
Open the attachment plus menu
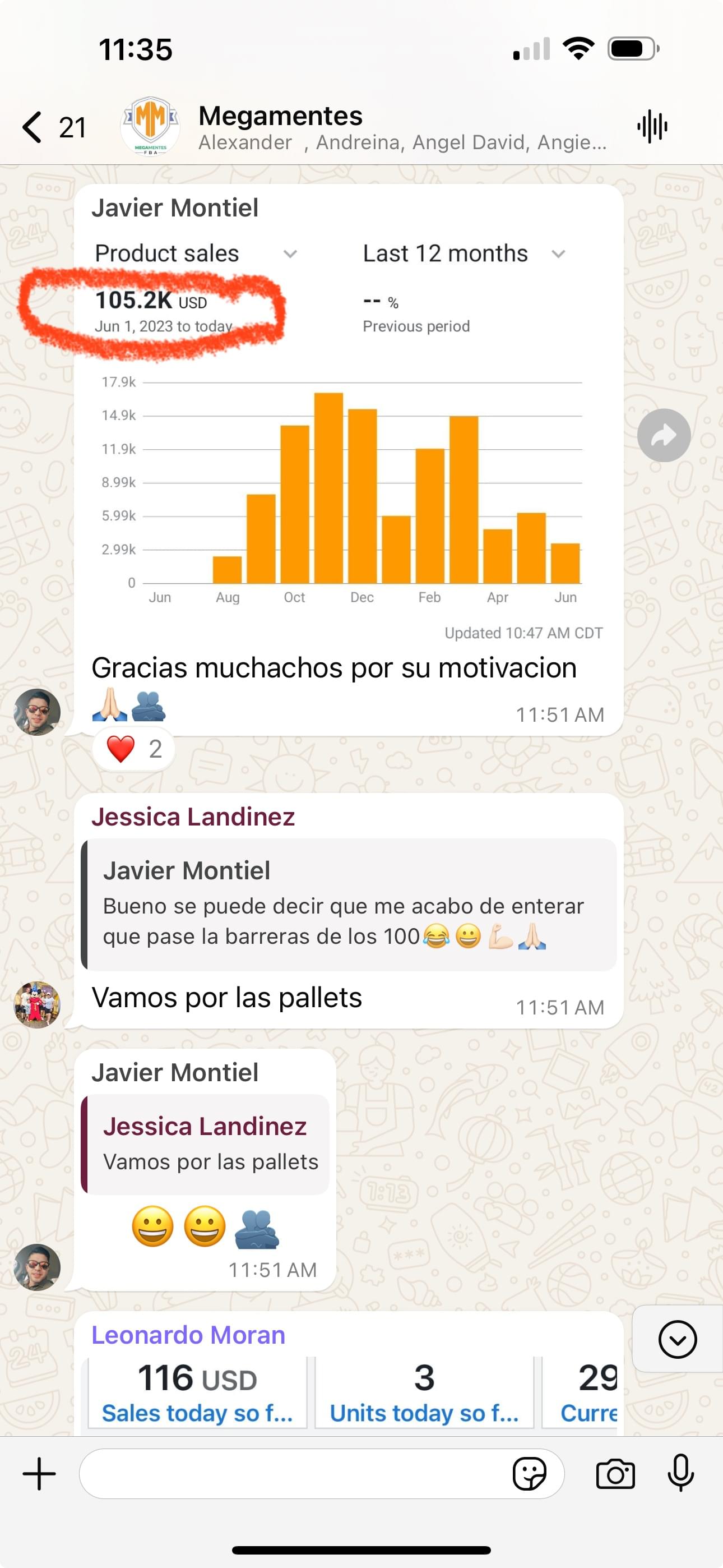coord(40,1474)
